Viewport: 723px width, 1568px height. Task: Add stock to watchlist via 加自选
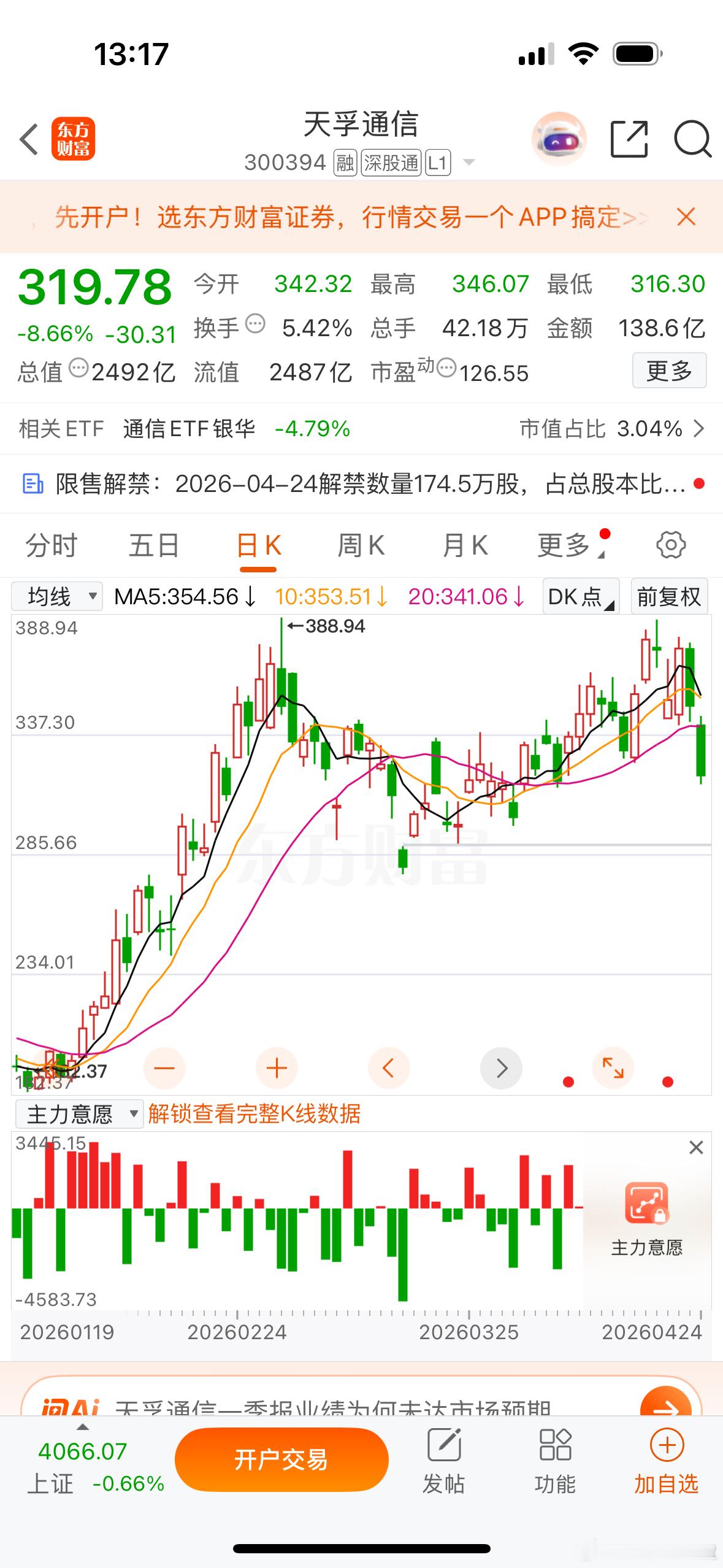(666, 1461)
